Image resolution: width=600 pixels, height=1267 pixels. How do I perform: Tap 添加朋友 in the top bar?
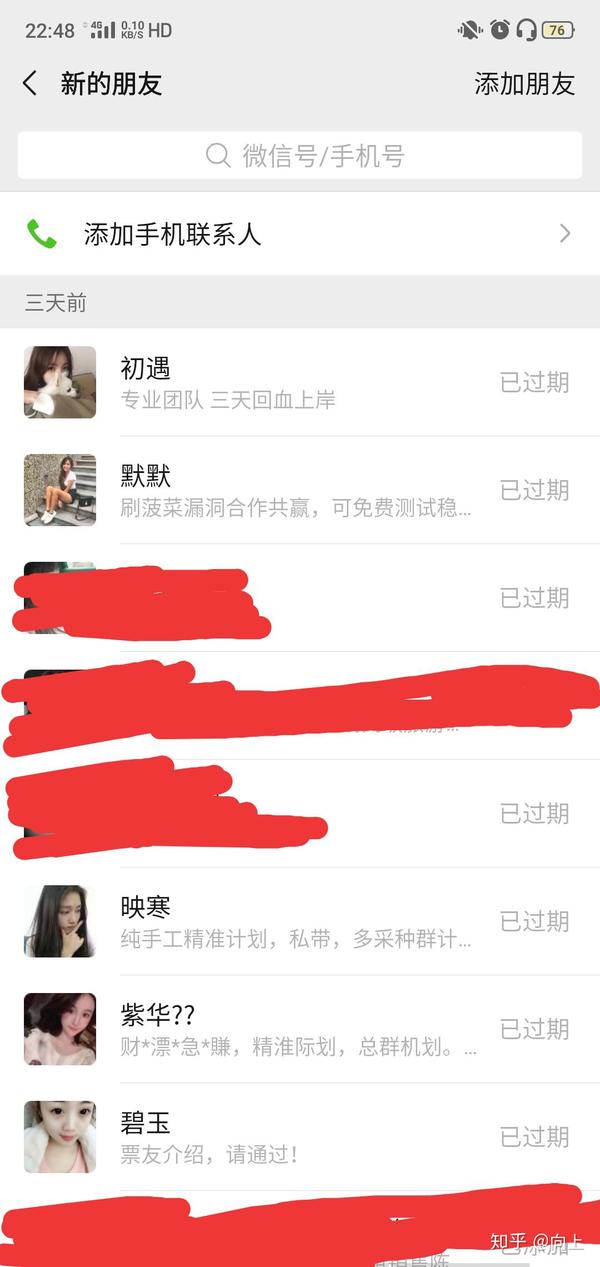coord(524,84)
